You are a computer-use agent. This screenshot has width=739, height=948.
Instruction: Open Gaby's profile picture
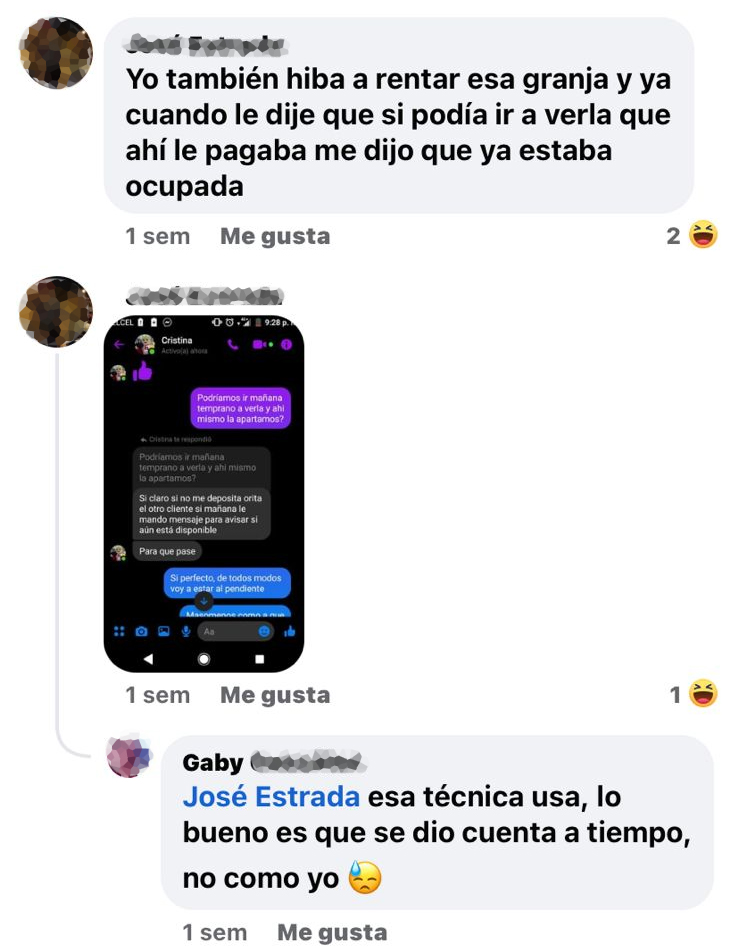point(131,758)
